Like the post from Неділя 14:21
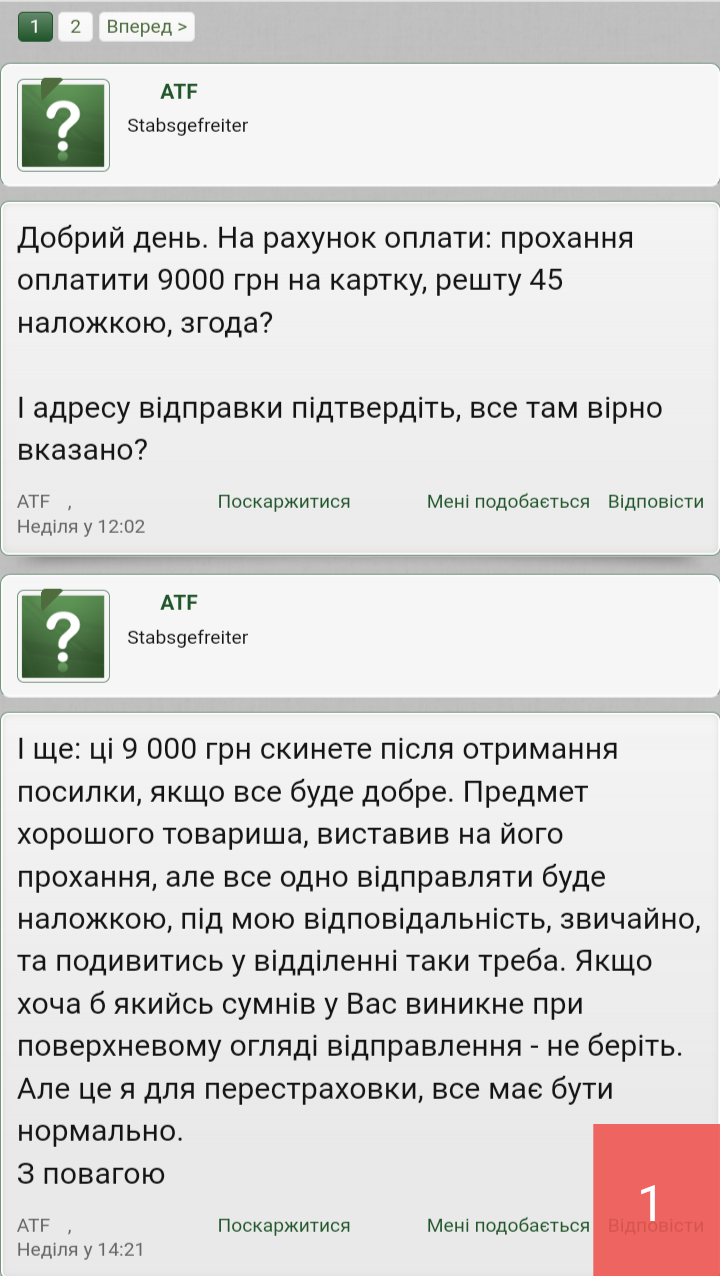 click(508, 1226)
